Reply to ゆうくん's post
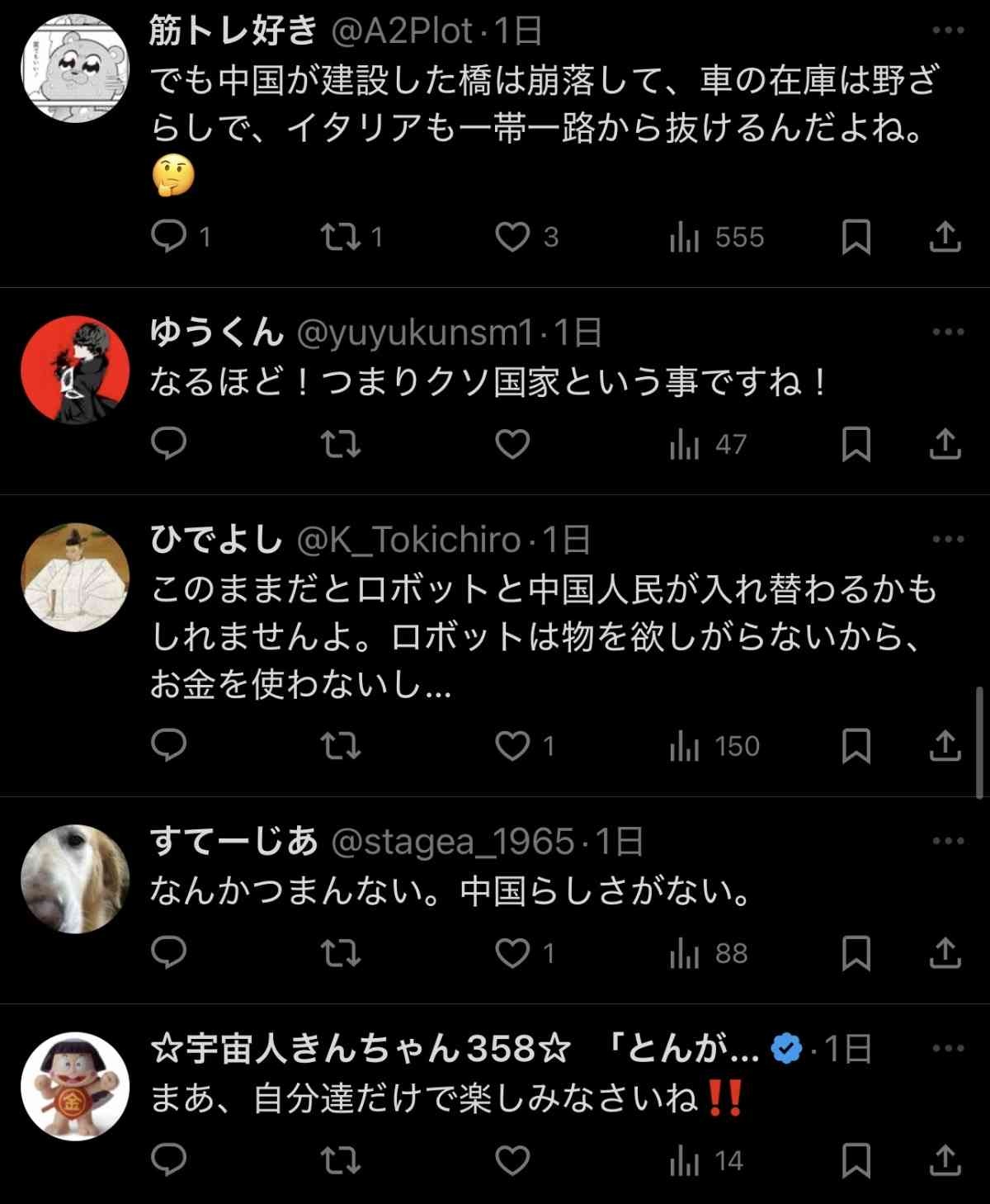 [169, 445]
